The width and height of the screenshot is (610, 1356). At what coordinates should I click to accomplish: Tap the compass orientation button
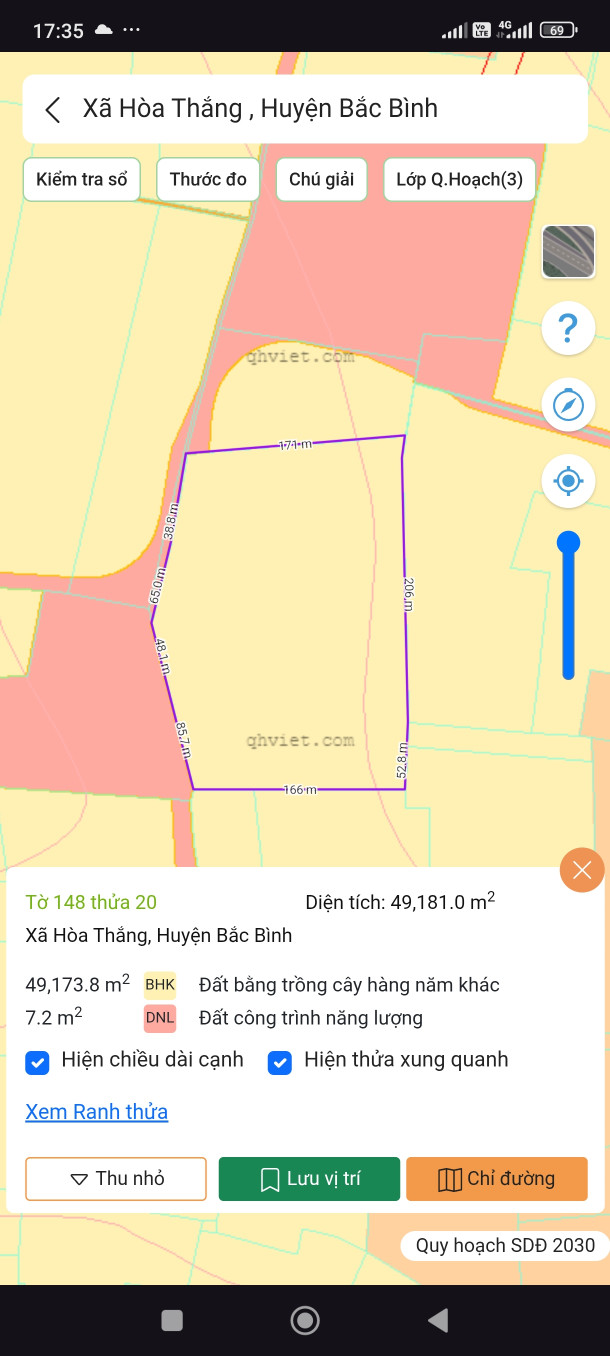coord(568,405)
